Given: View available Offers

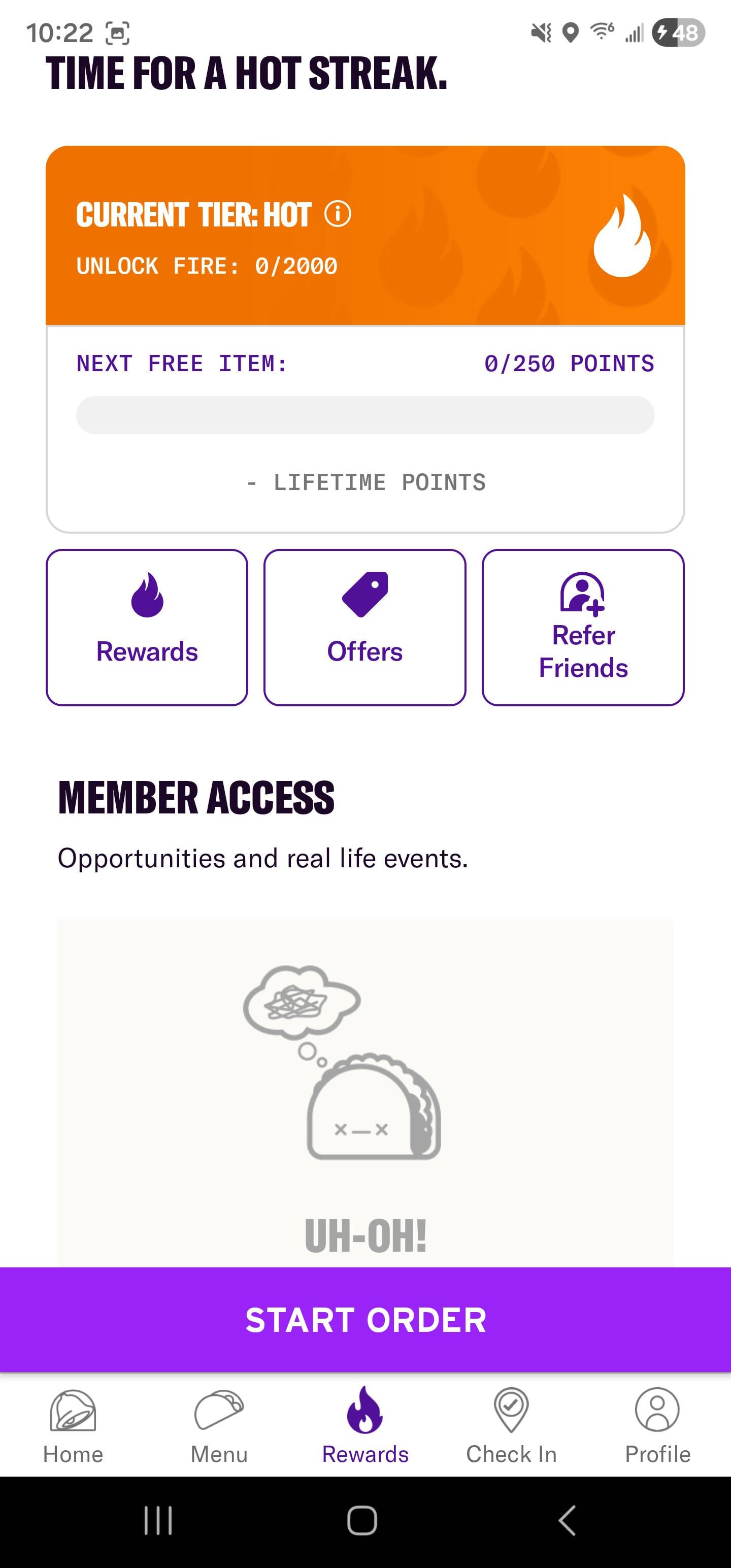Looking at the screenshot, I should (364, 627).
